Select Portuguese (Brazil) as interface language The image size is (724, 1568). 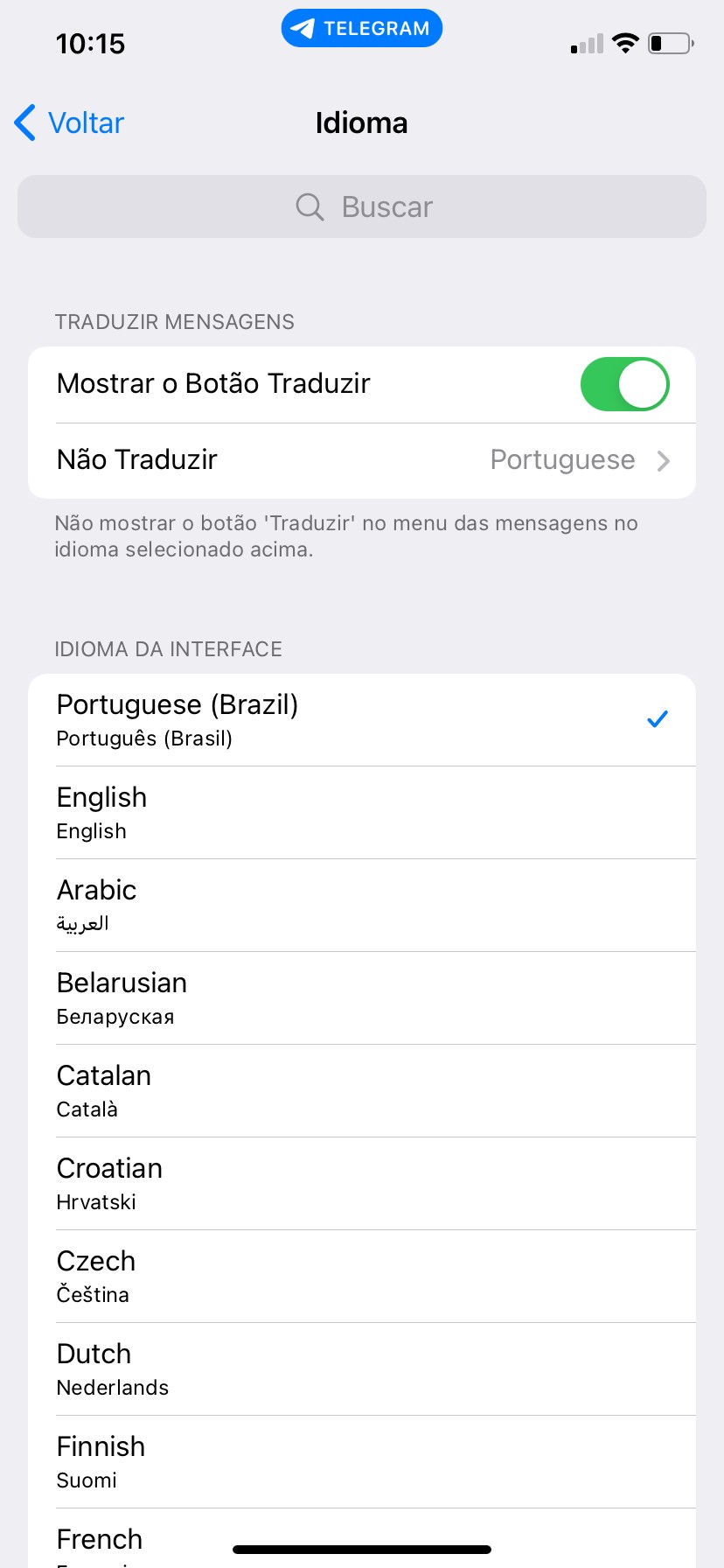point(362,720)
